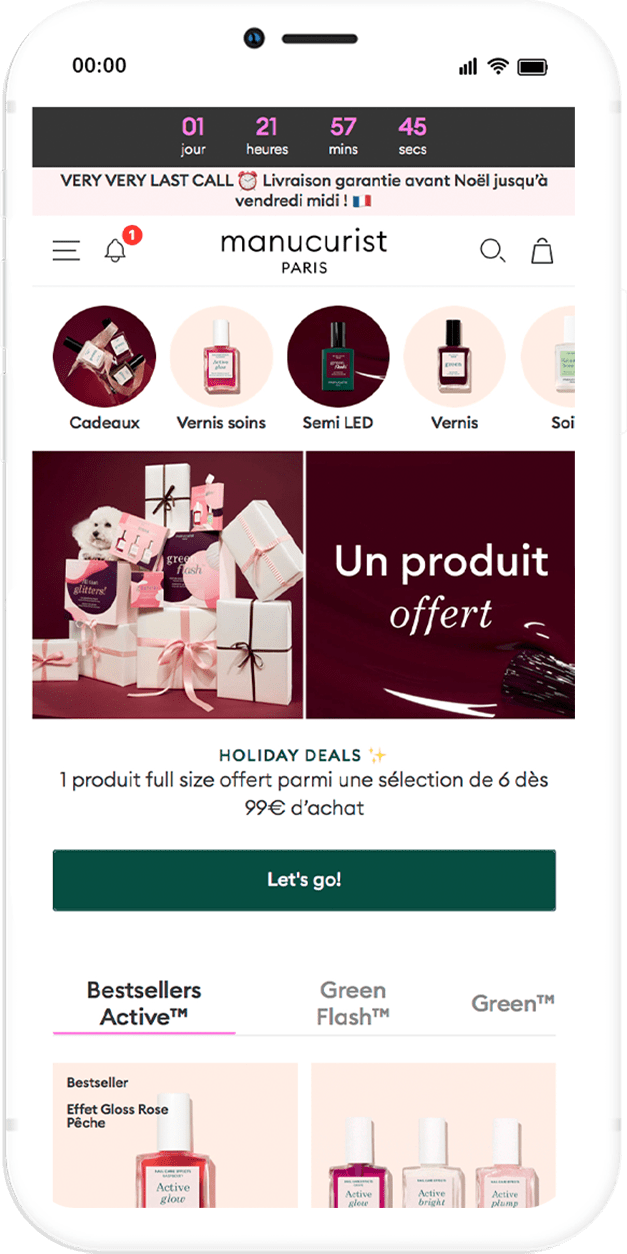Open the Un produit offert banner

304,584
